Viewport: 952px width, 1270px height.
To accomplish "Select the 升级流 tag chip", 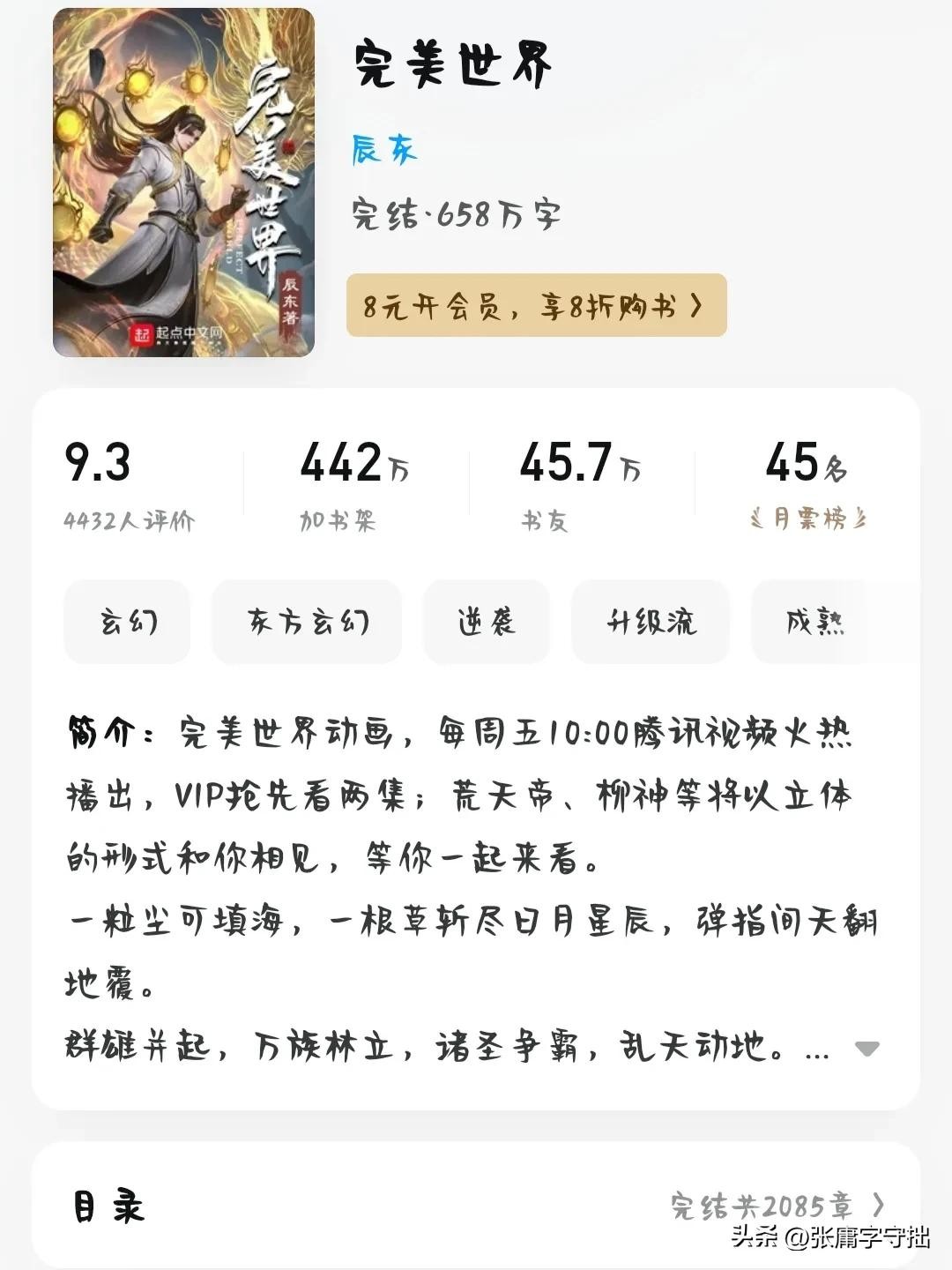I will pyautogui.click(x=651, y=622).
